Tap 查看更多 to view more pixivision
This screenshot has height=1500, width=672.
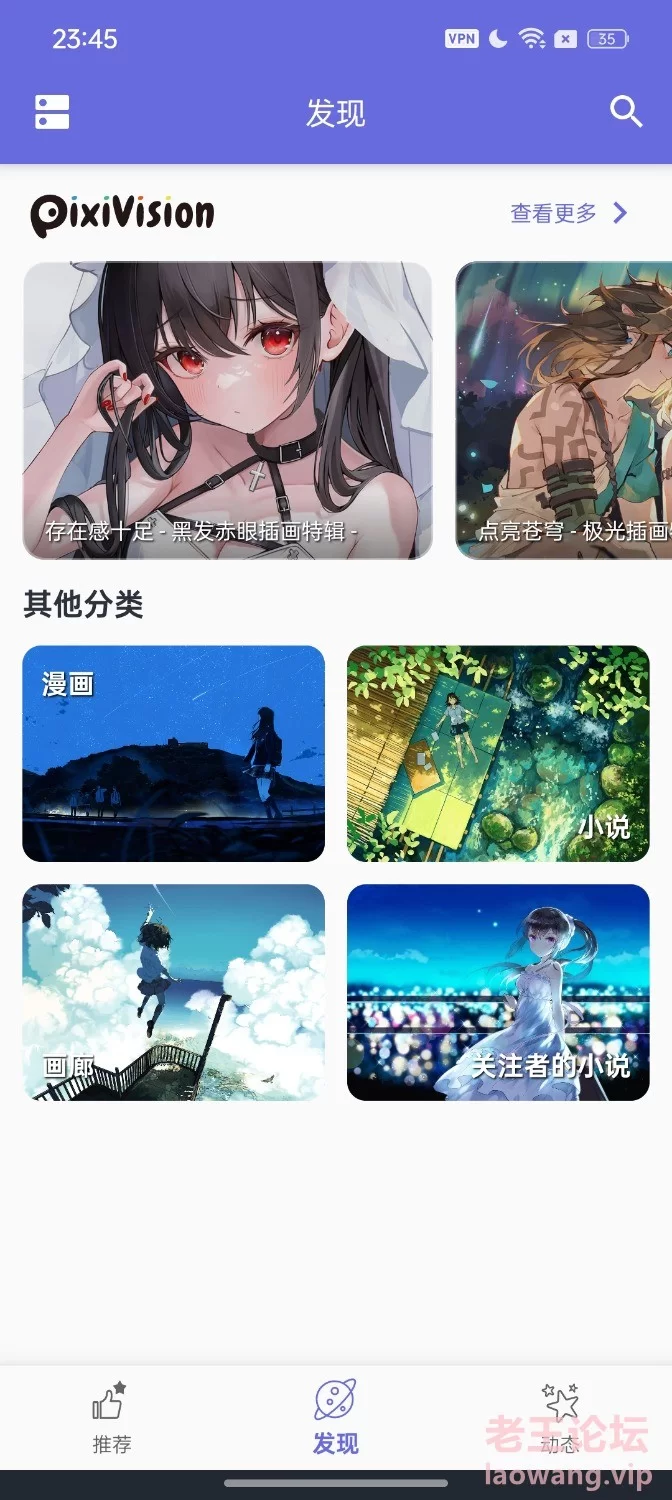[569, 213]
